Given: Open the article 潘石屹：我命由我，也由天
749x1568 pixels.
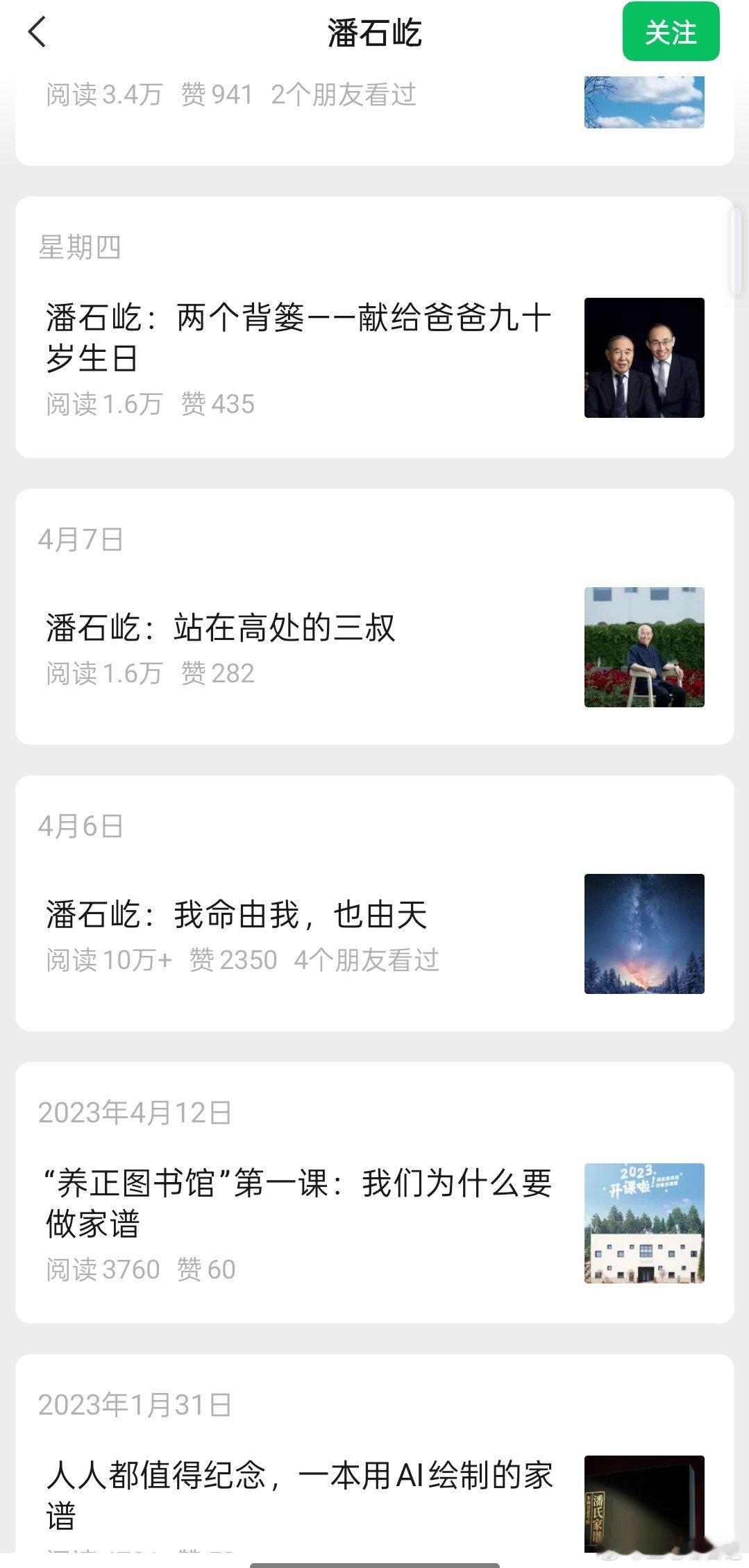Looking at the screenshot, I should 236,916.
